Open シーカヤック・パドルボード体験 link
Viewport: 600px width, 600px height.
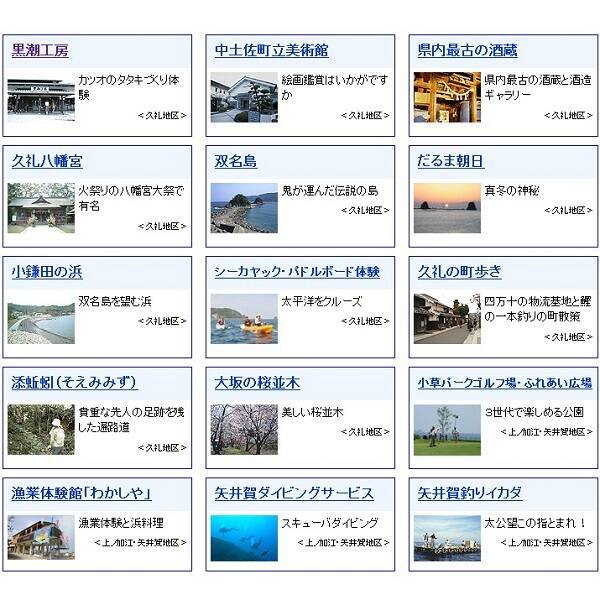click(x=297, y=272)
